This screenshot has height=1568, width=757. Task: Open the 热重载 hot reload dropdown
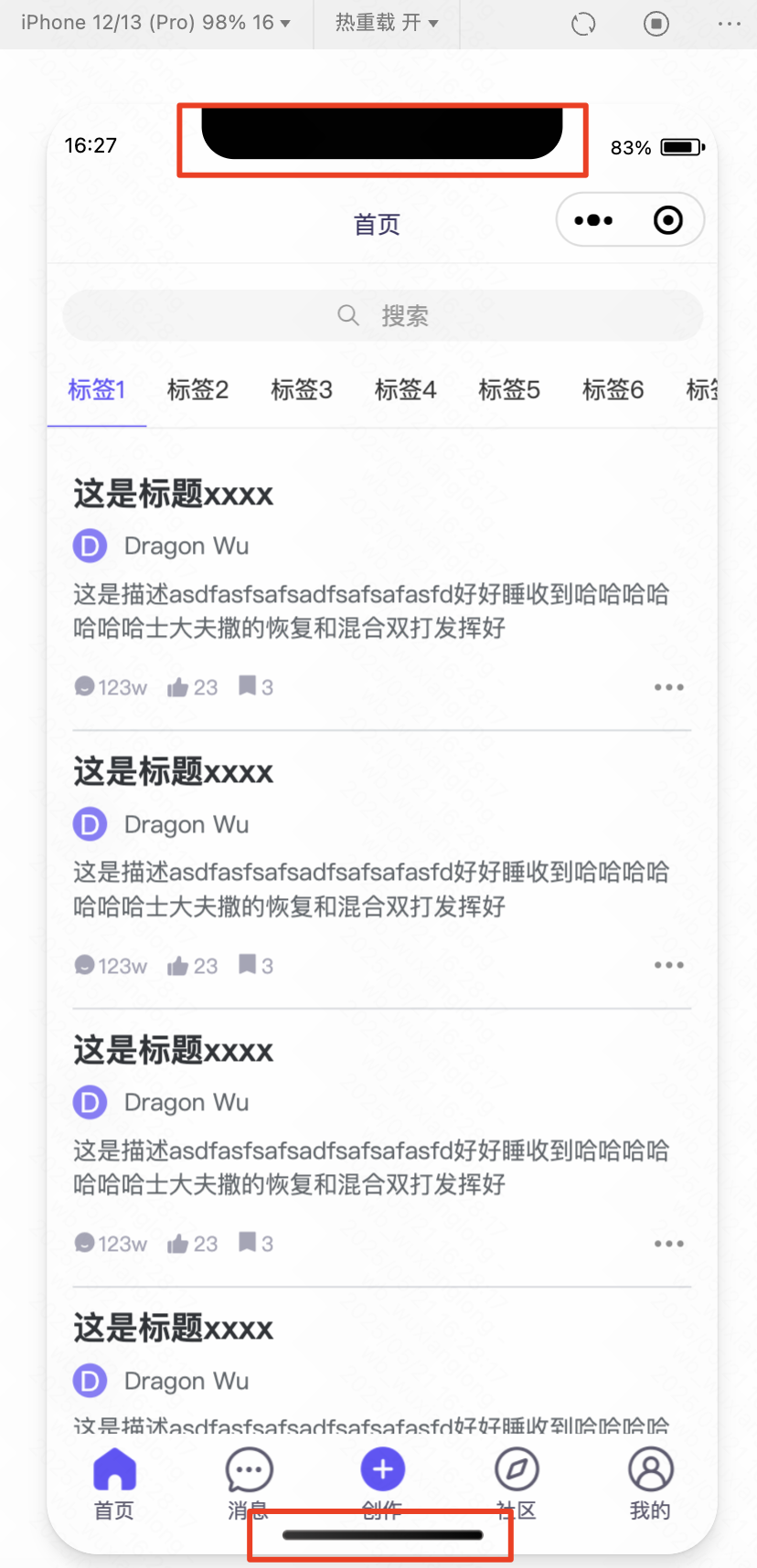[x=386, y=23]
